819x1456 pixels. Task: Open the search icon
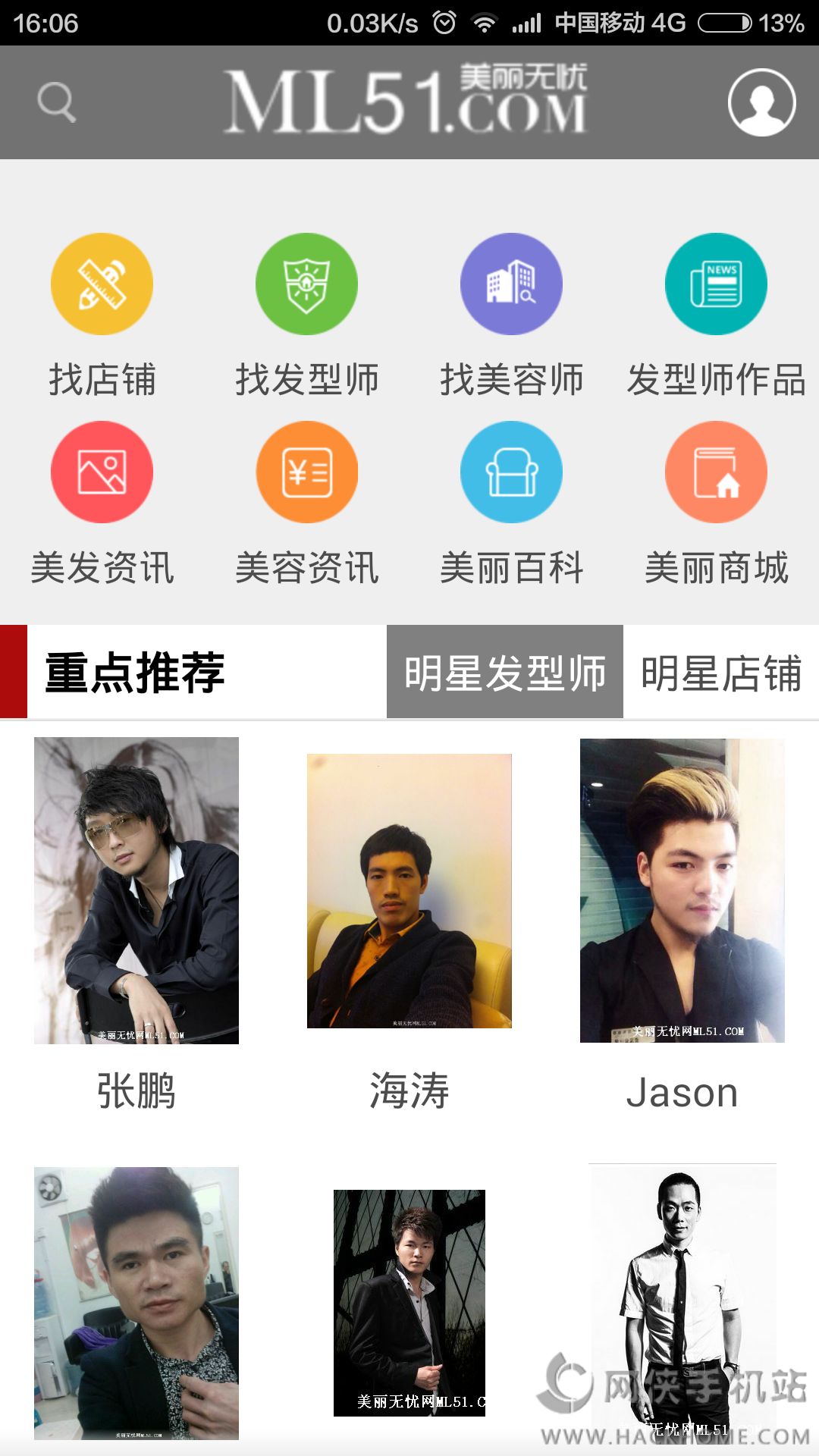(57, 102)
